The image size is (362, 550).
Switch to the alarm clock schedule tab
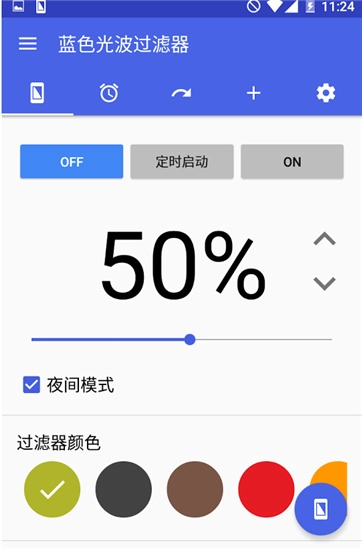[x=109, y=93]
